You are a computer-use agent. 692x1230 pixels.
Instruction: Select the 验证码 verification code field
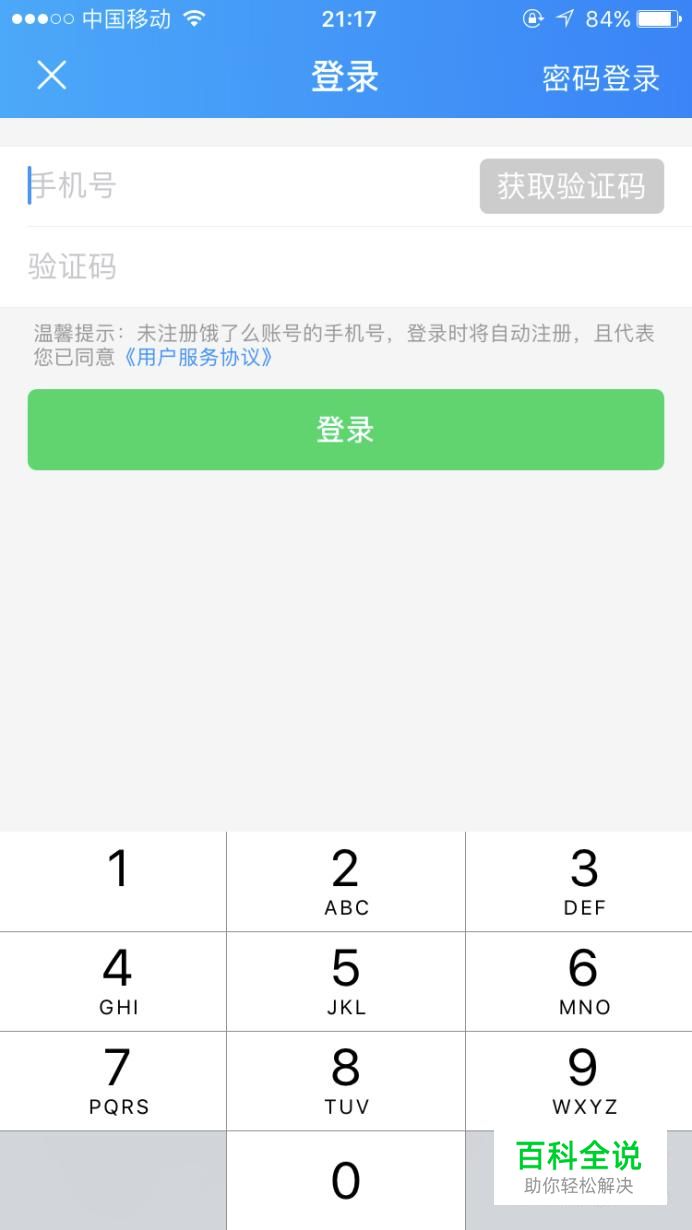[x=346, y=267]
